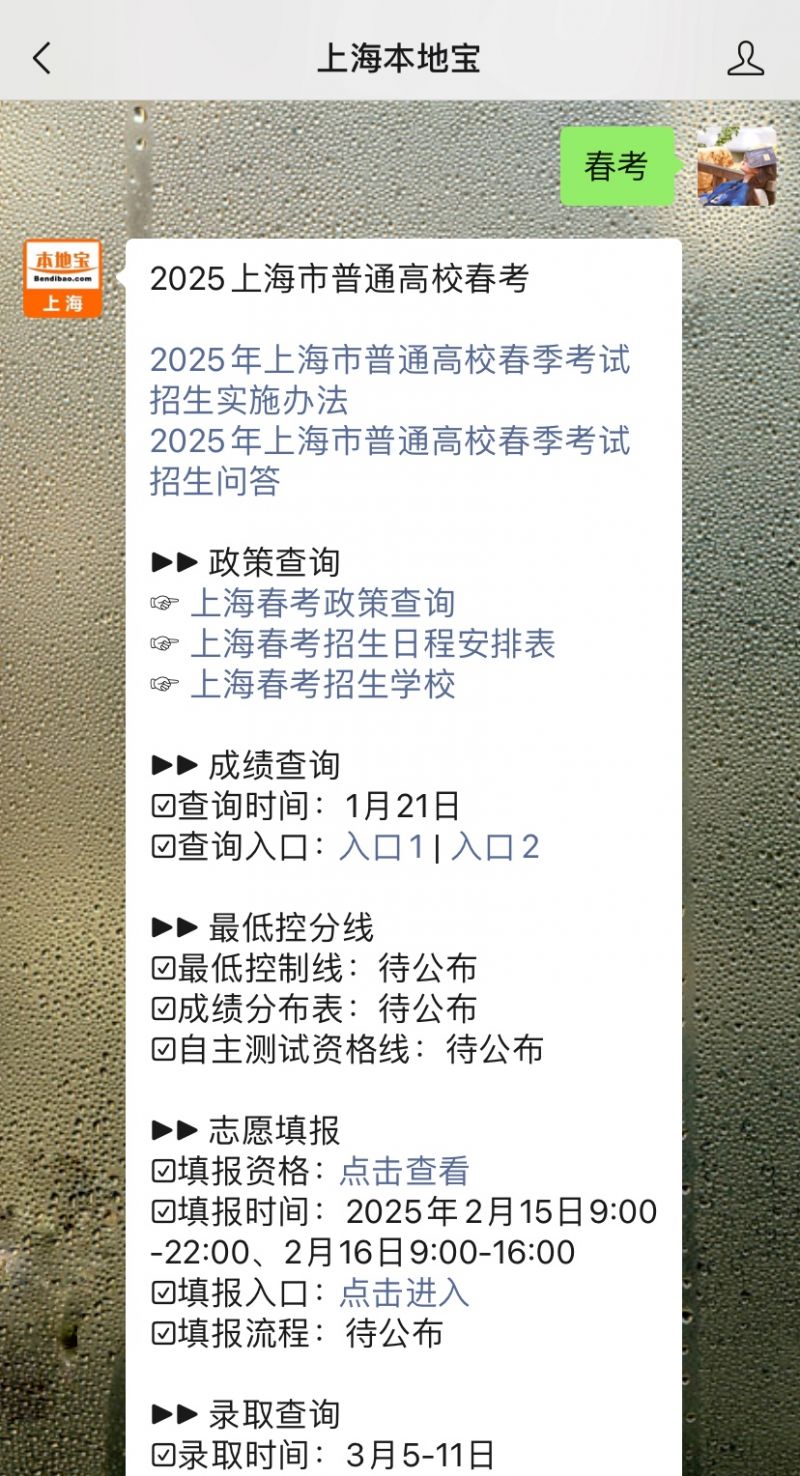The width and height of the screenshot is (800, 1476).
Task: Open the account profile icon
Action: pos(745,58)
